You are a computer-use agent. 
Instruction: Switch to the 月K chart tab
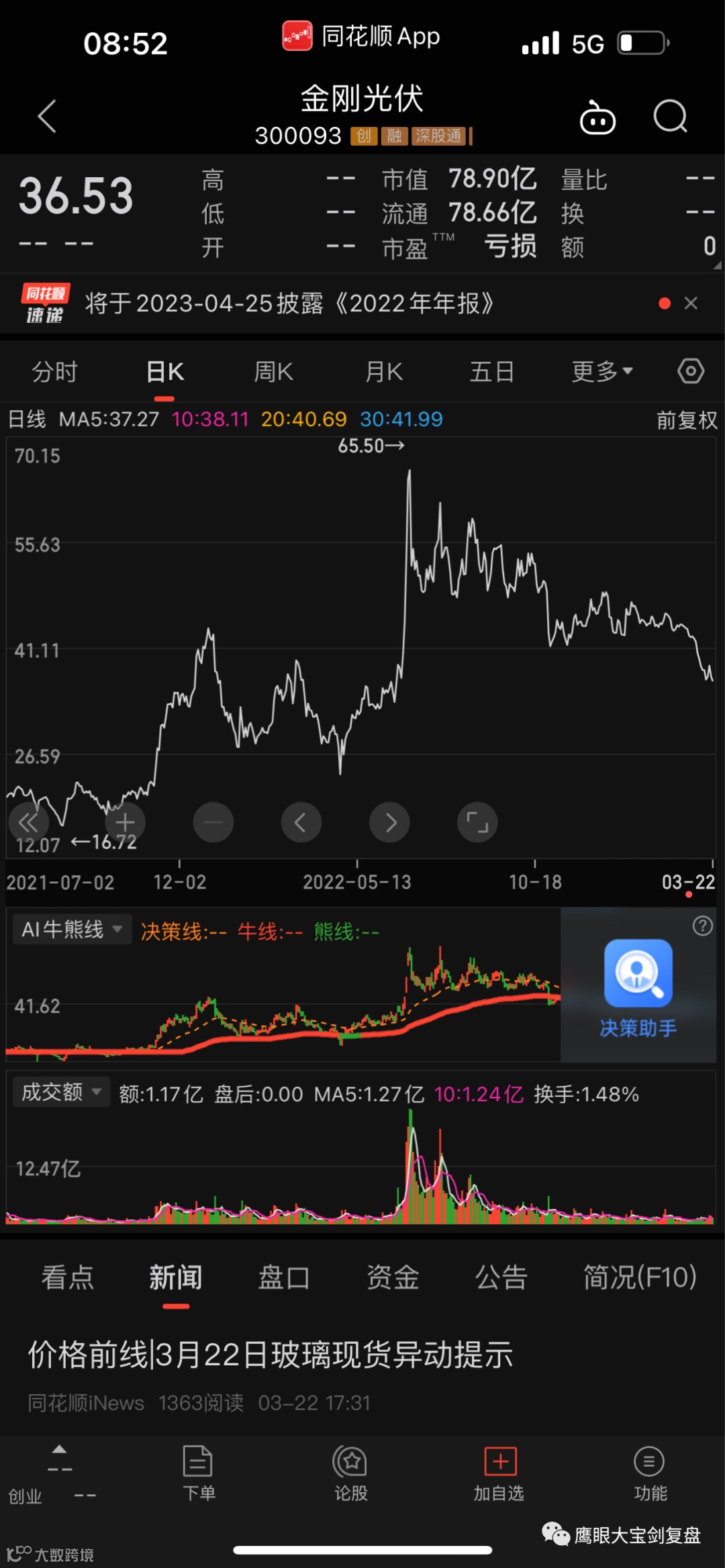[383, 371]
